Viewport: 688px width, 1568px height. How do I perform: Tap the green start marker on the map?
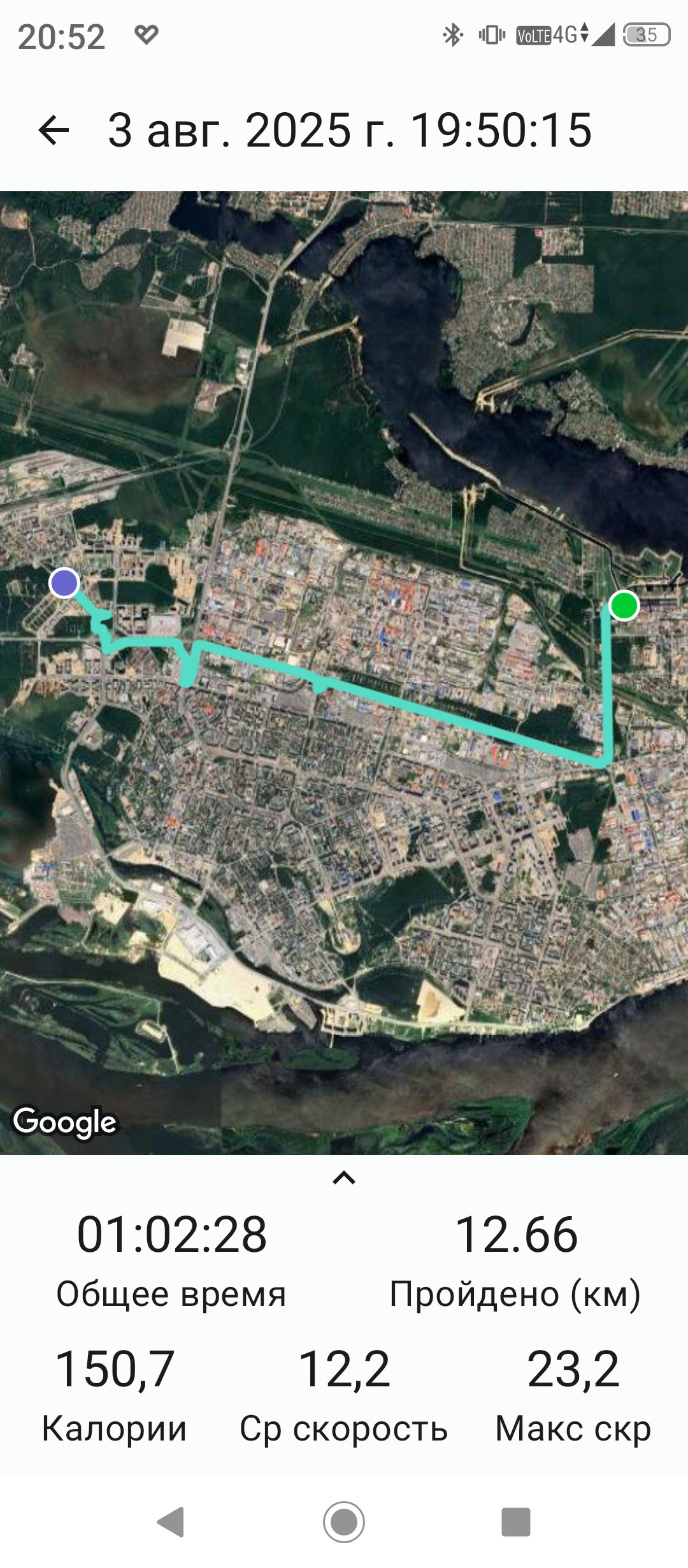(x=624, y=605)
